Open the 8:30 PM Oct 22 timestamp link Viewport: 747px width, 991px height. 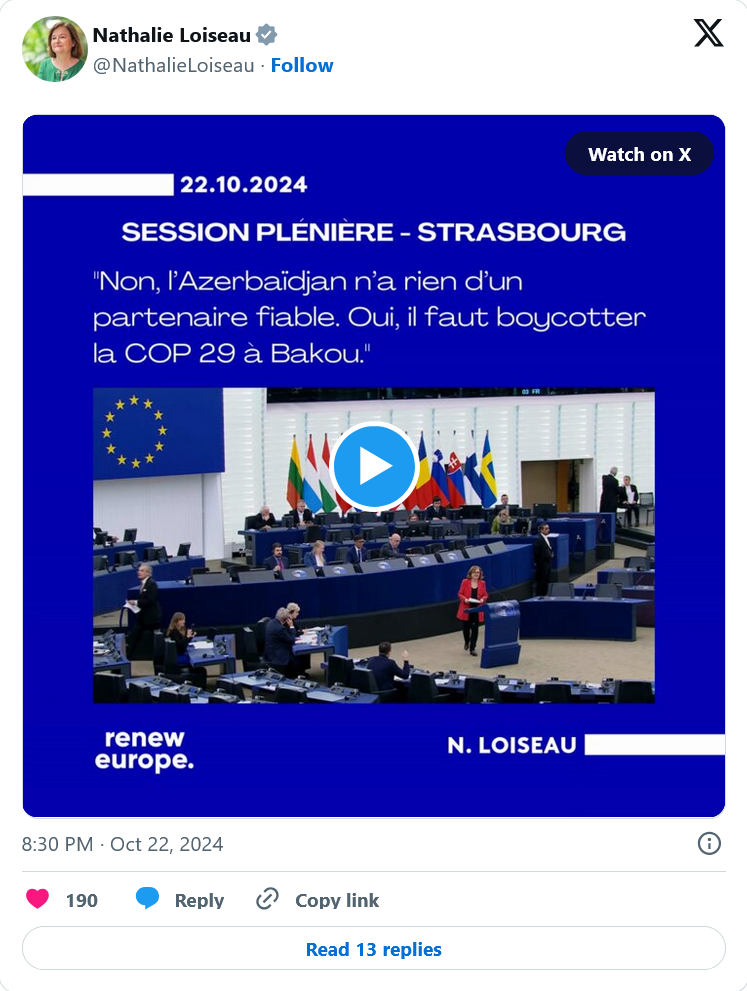[122, 844]
